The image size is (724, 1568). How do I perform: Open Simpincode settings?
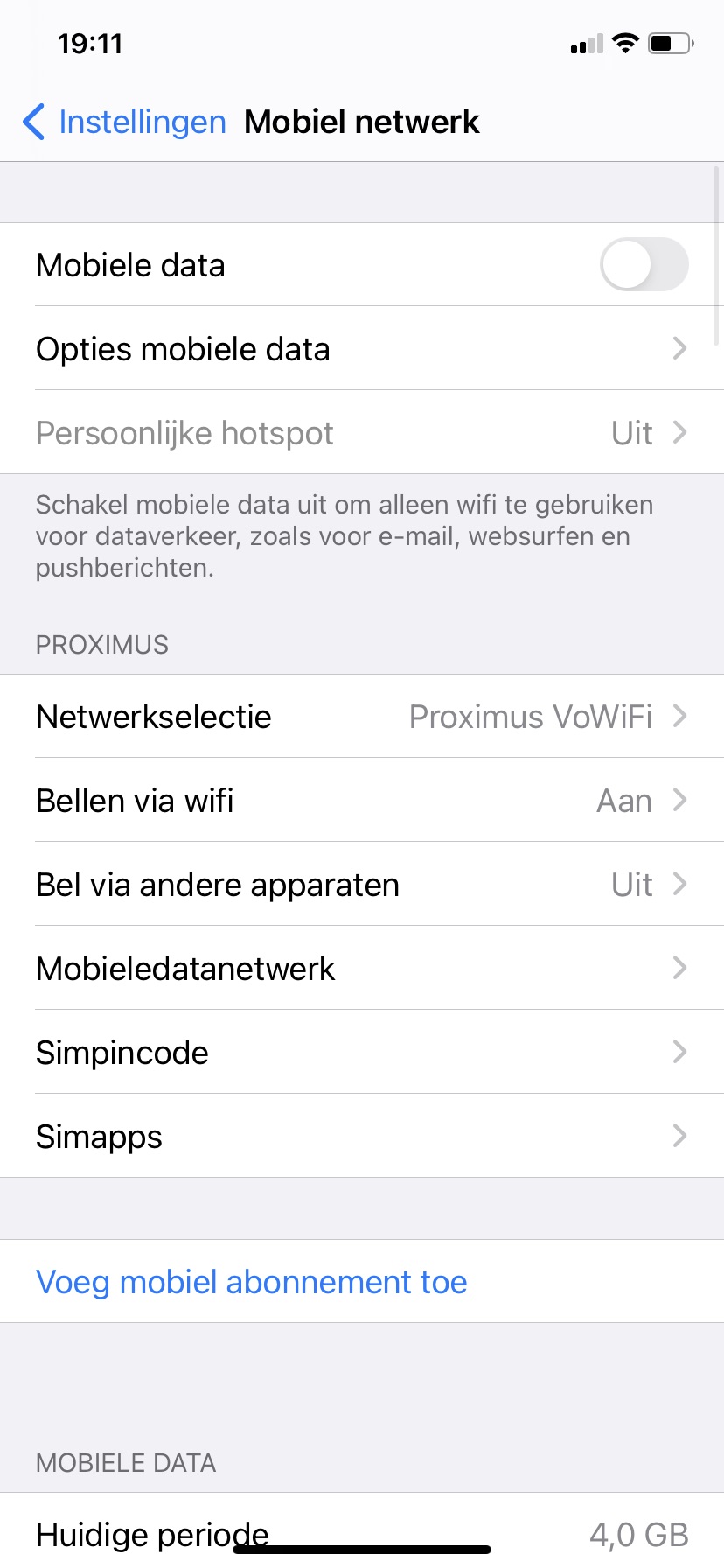coord(362,1053)
